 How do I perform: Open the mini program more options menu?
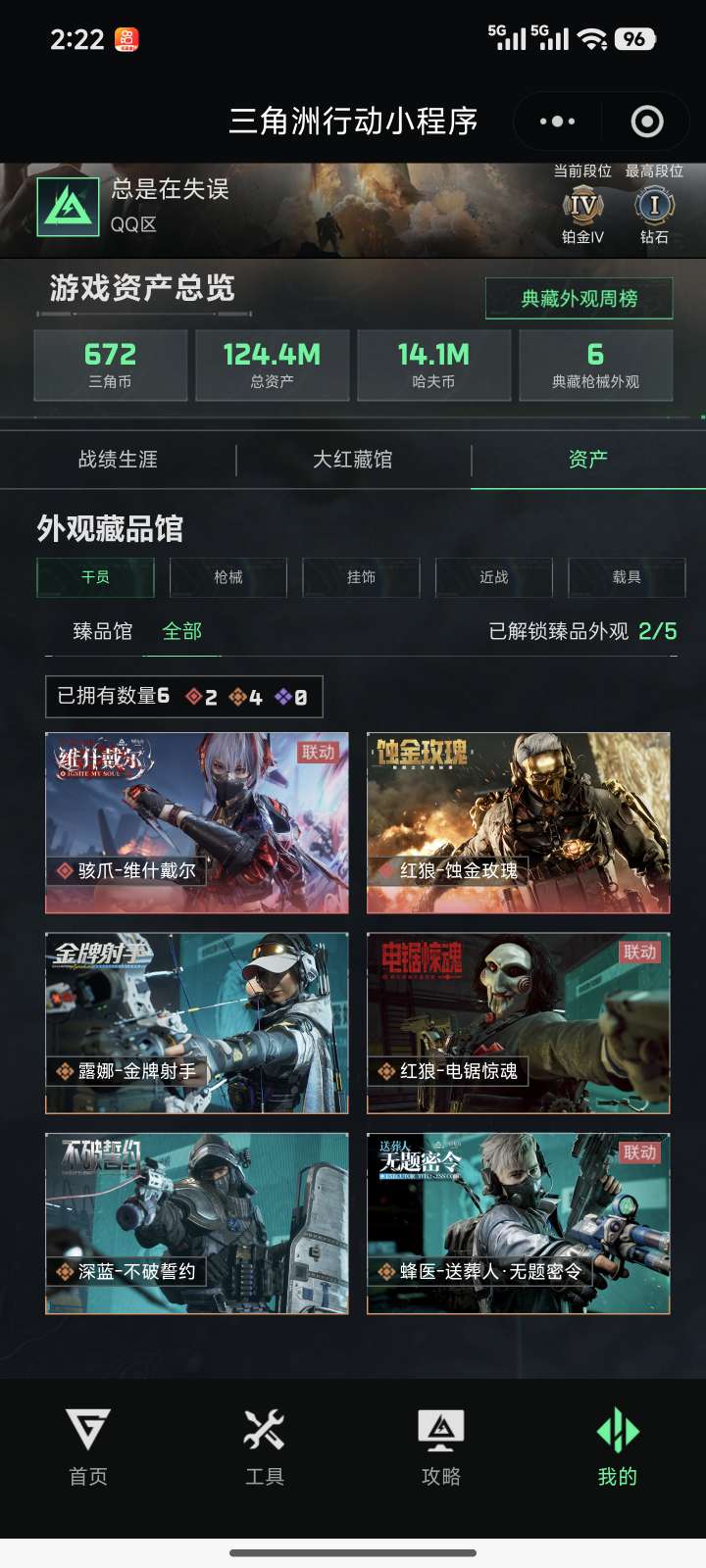point(557,122)
